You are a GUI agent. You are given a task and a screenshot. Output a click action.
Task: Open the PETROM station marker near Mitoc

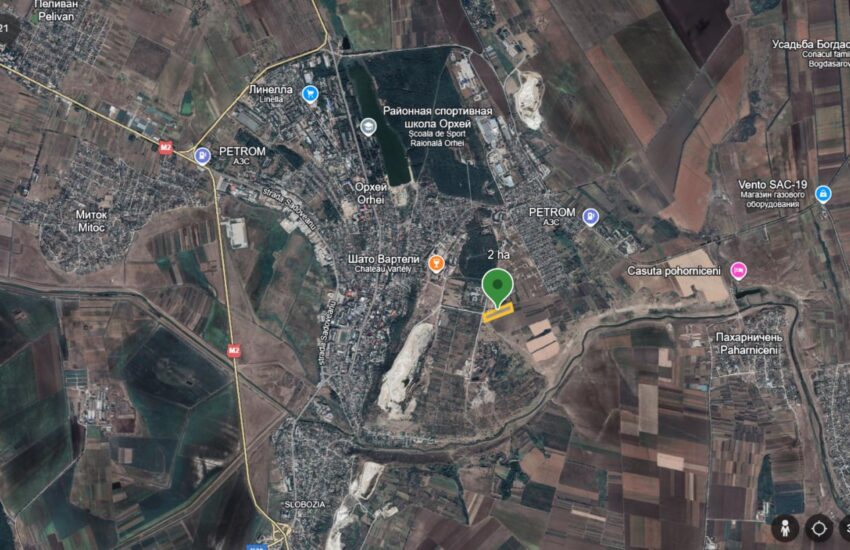click(202, 155)
